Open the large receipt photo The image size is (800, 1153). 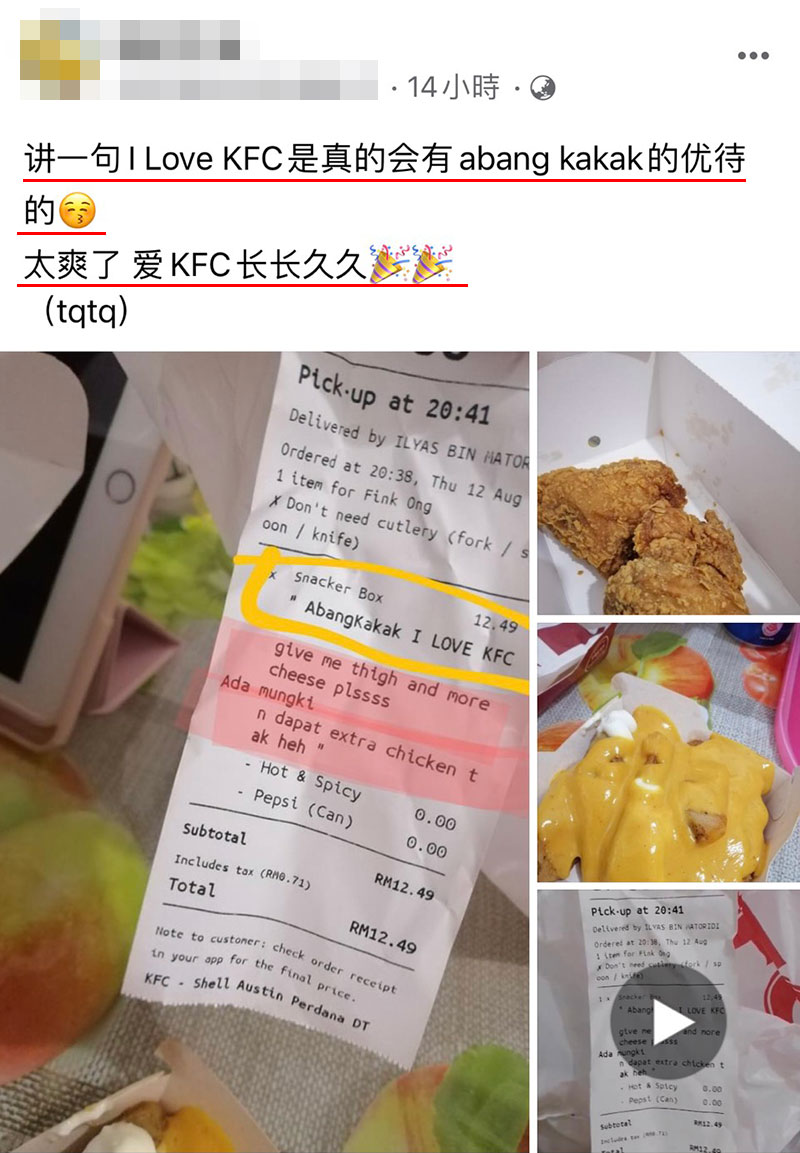(265, 750)
